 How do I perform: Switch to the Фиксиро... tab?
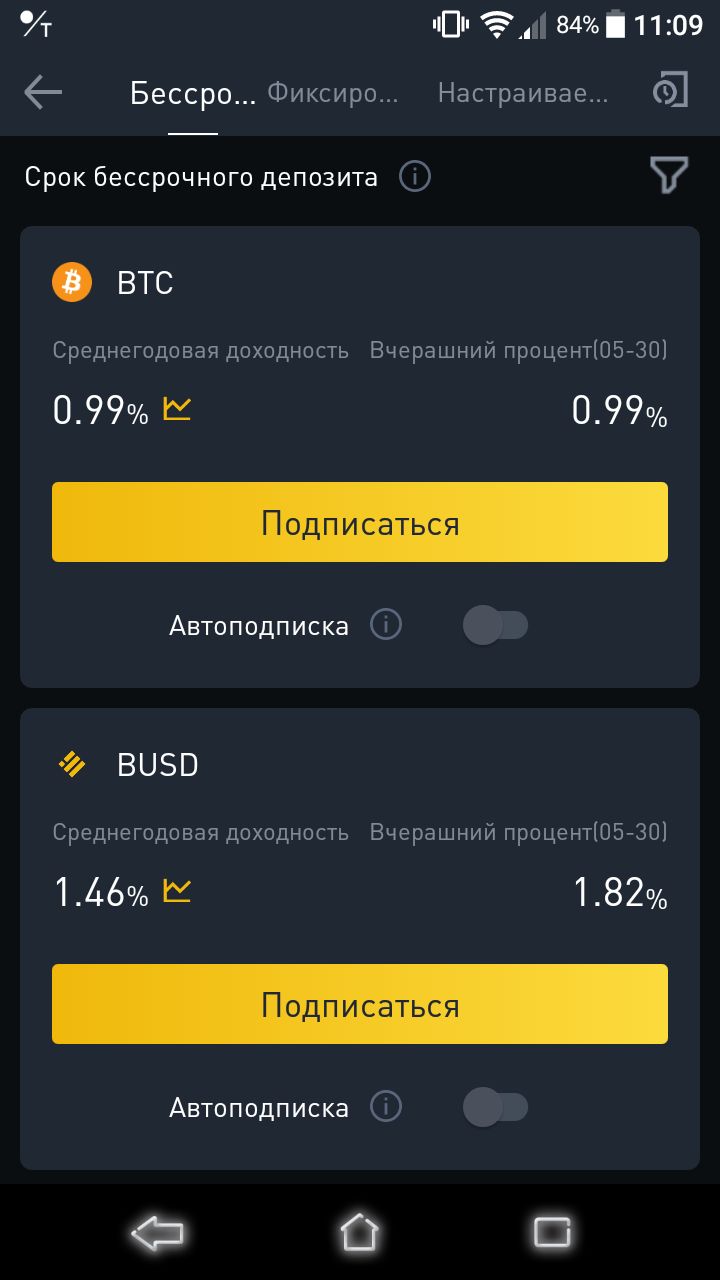[333, 94]
